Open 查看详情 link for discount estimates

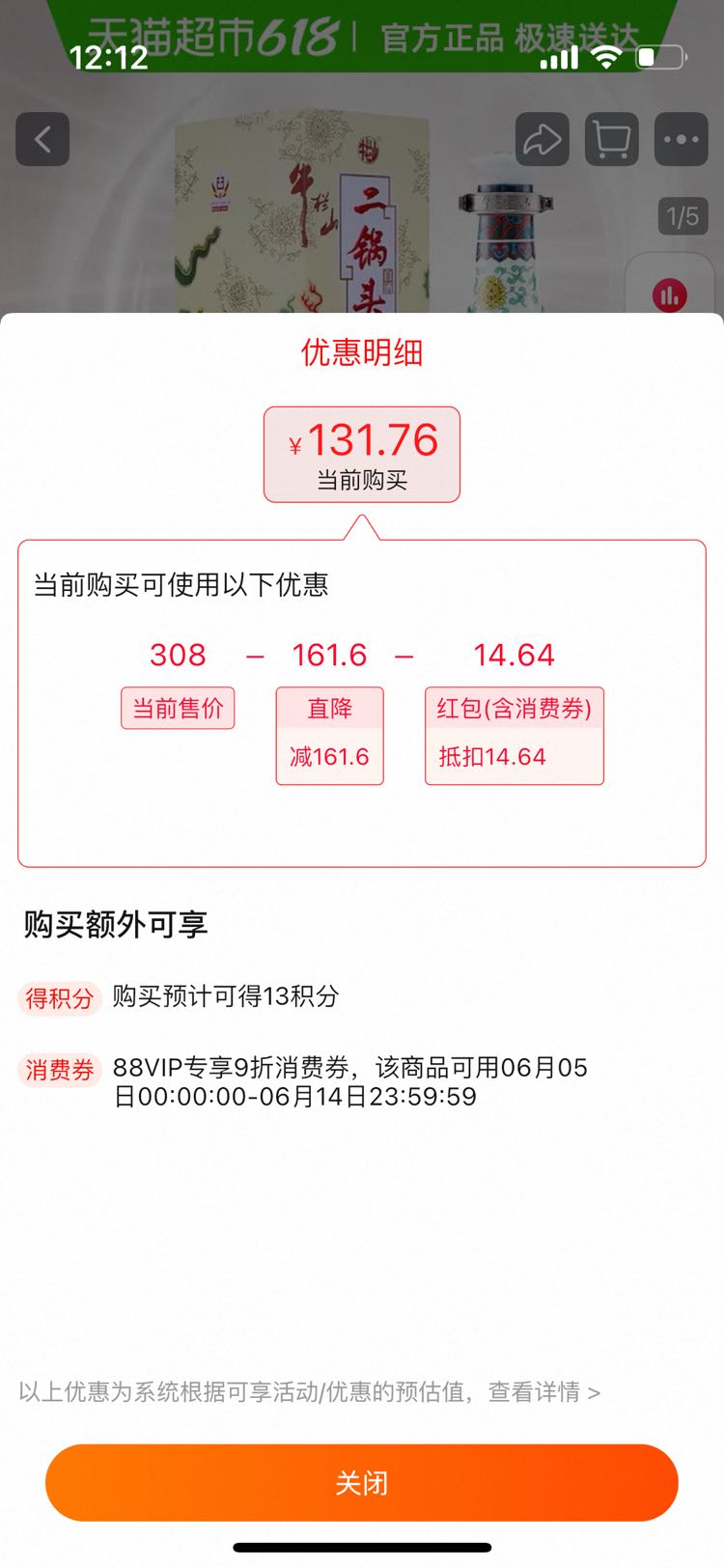coord(544,1391)
